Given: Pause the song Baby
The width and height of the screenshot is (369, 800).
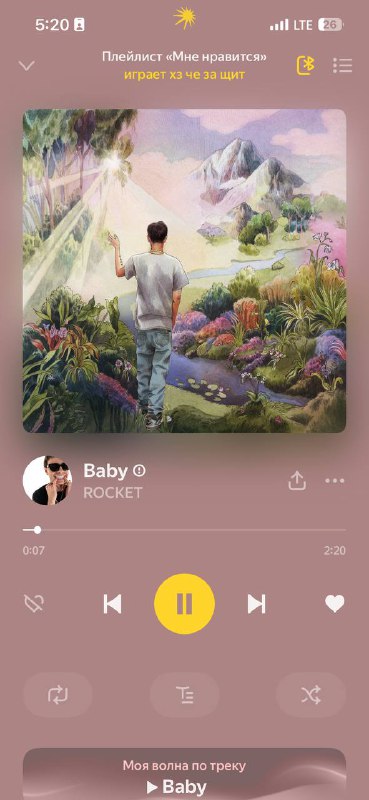Looking at the screenshot, I should (184, 604).
